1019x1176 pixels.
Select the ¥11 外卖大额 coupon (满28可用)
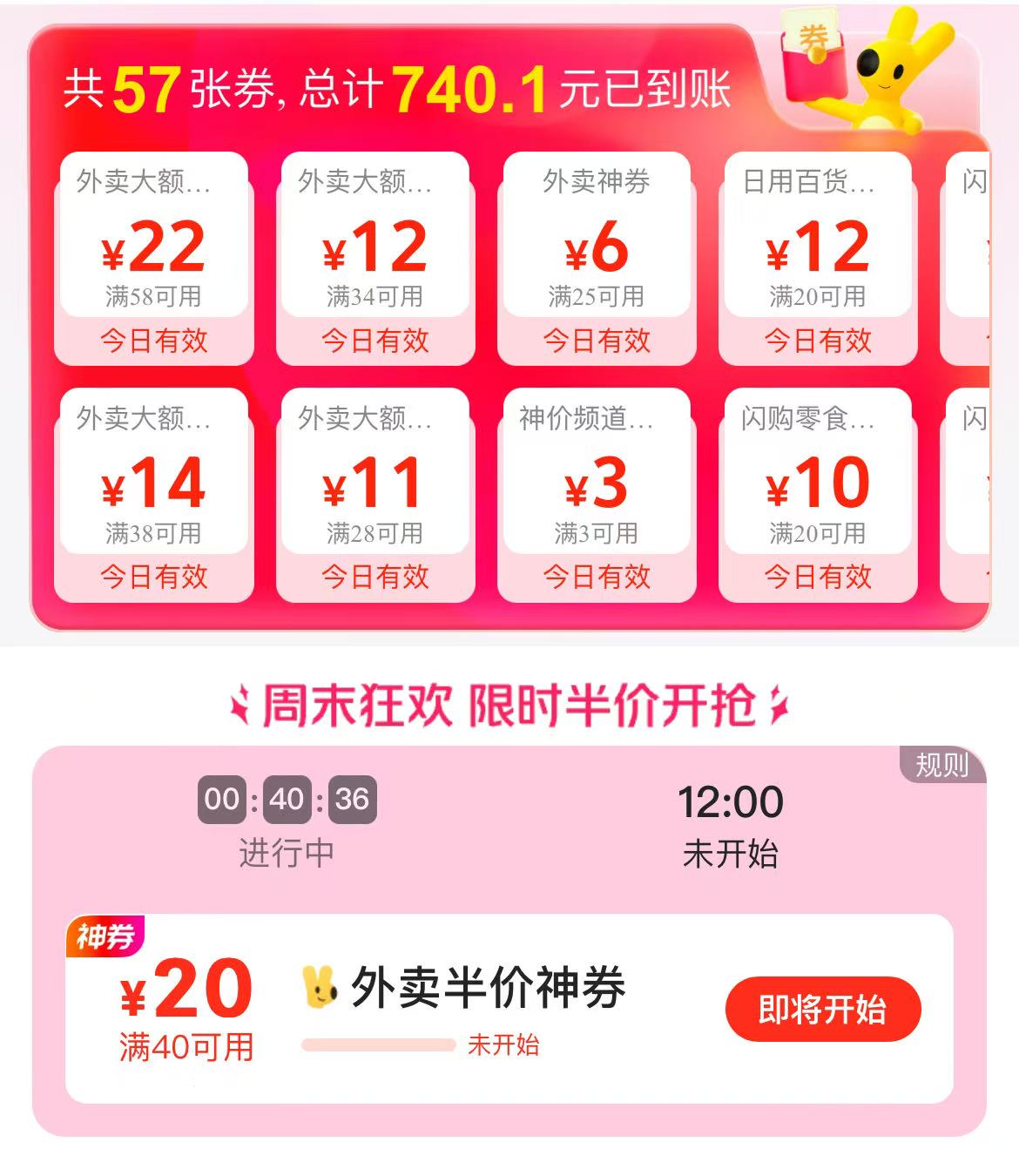[375, 494]
